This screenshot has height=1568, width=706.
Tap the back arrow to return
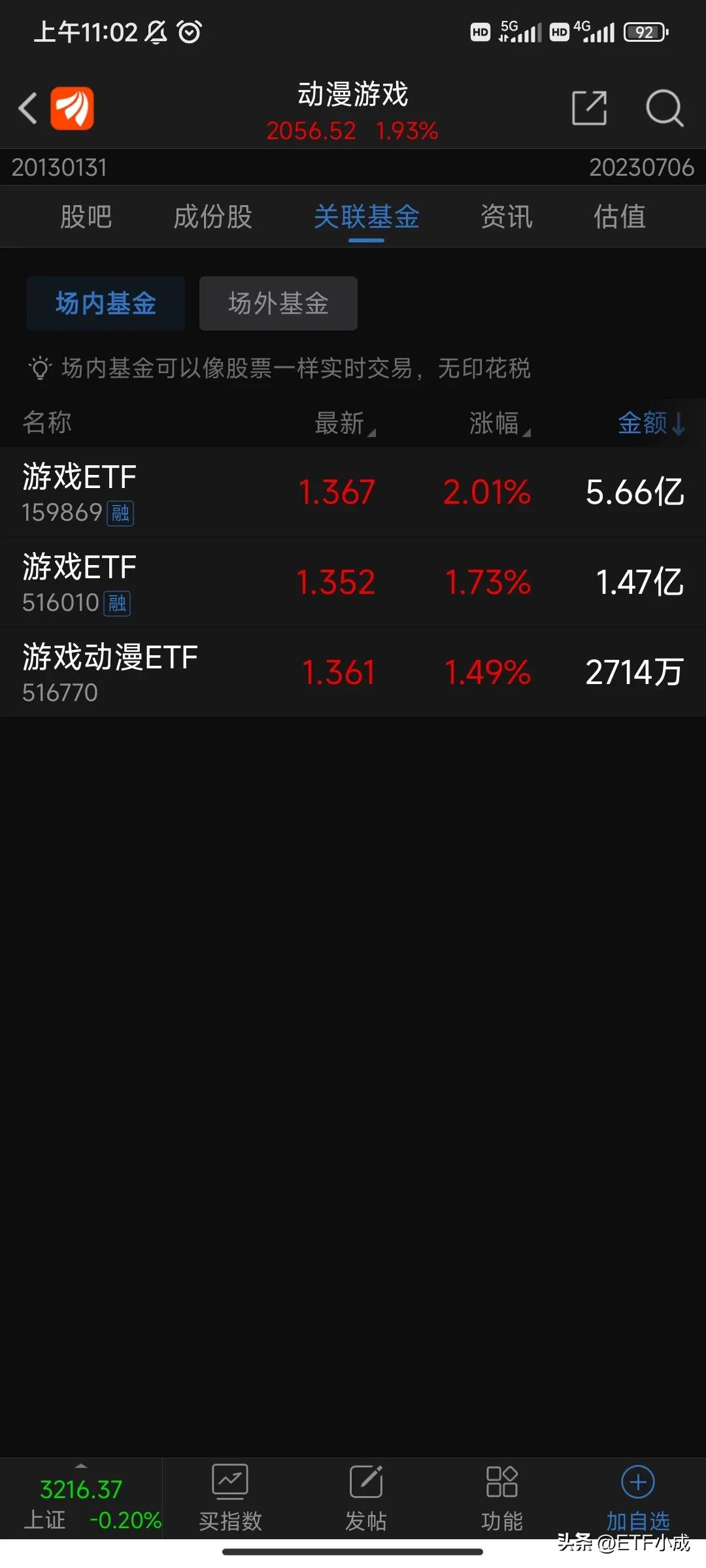click(x=27, y=108)
